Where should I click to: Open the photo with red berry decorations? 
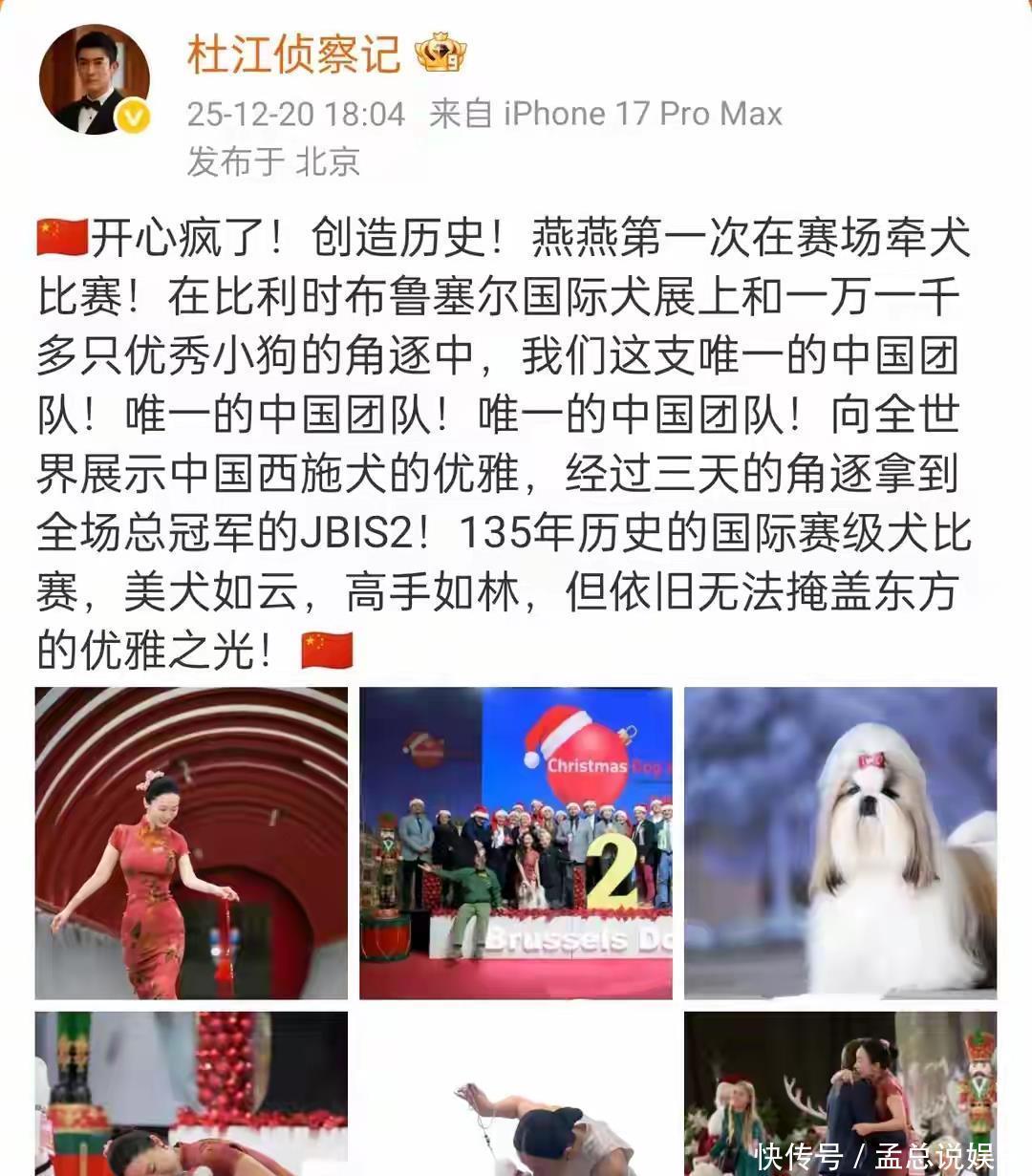point(191,1094)
